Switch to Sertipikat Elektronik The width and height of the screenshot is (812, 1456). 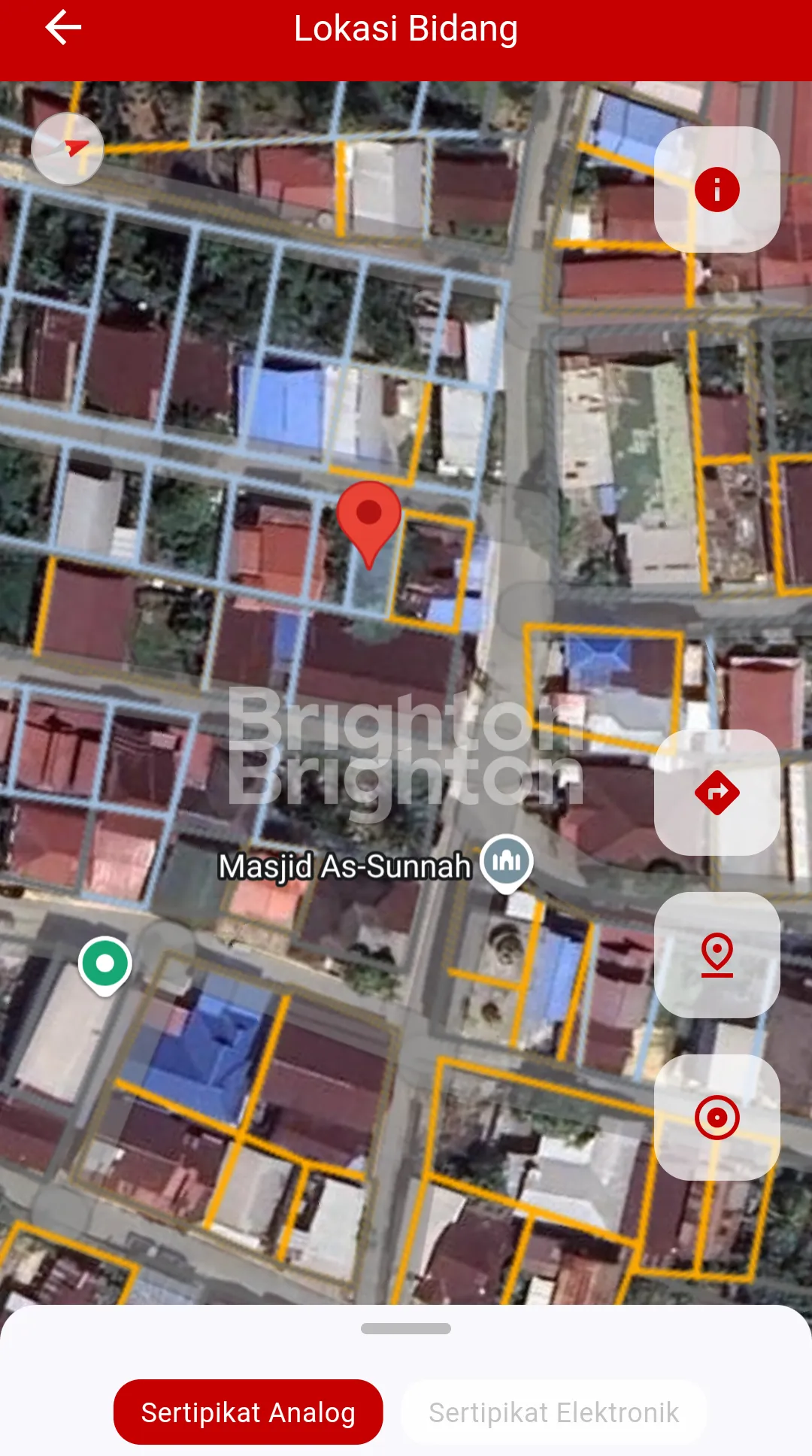coord(554,1412)
